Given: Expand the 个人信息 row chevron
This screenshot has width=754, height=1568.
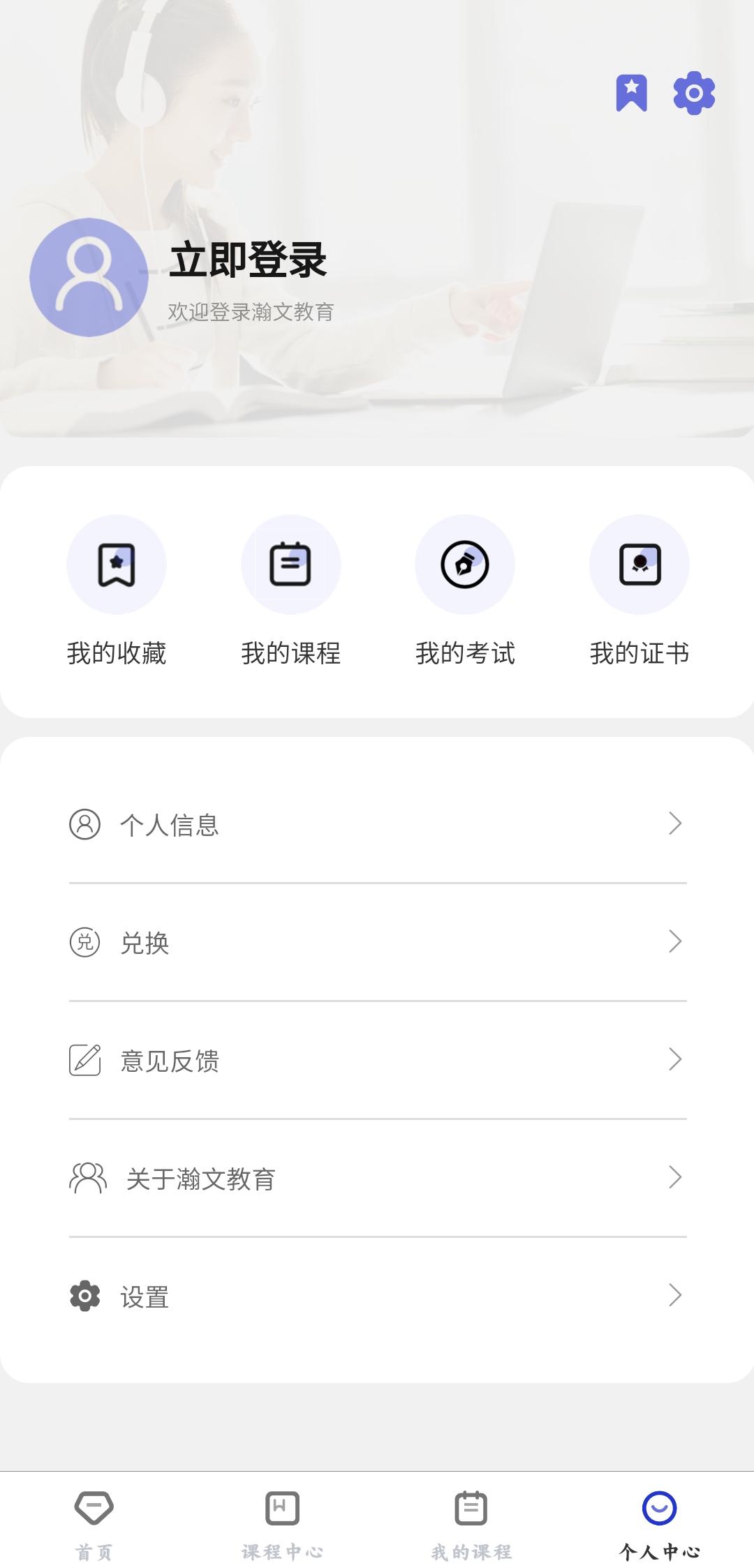Looking at the screenshot, I should (x=674, y=825).
